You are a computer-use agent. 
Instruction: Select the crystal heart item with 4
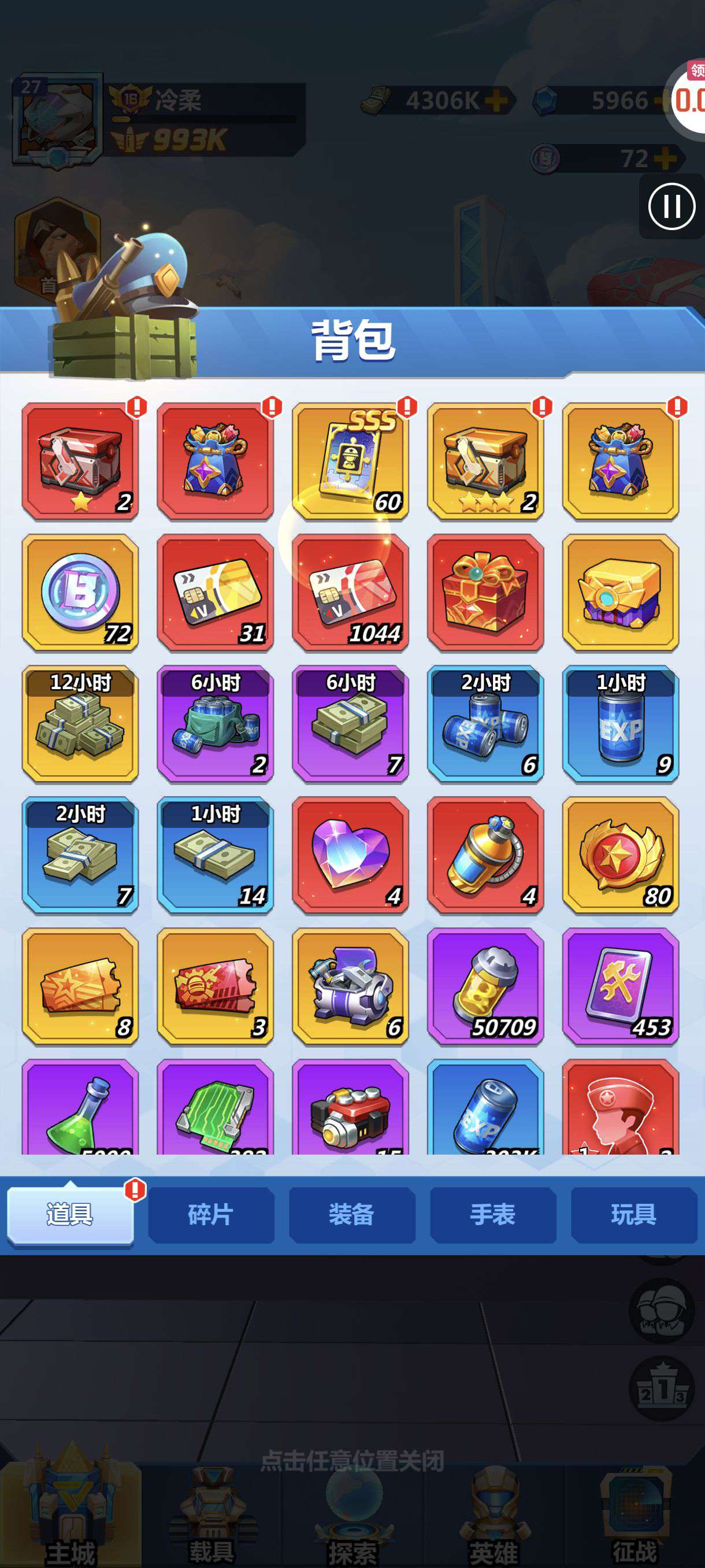coord(350,855)
